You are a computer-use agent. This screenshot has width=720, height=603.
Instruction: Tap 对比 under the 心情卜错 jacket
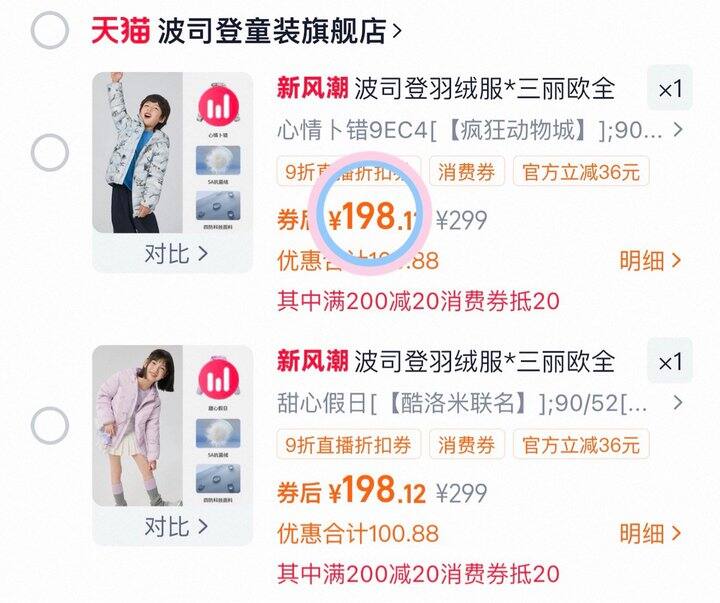176,254
